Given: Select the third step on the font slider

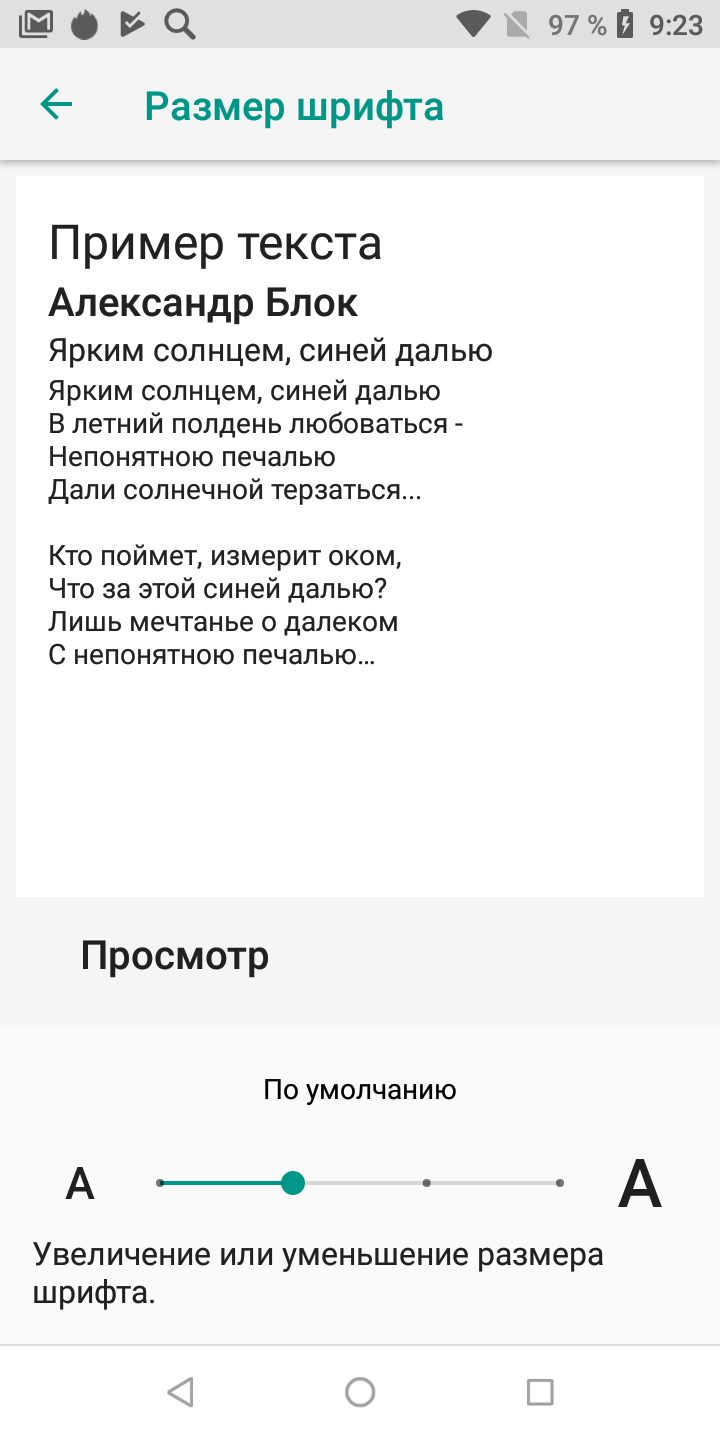Looking at the screenshot, I should tap(427, 1183).
